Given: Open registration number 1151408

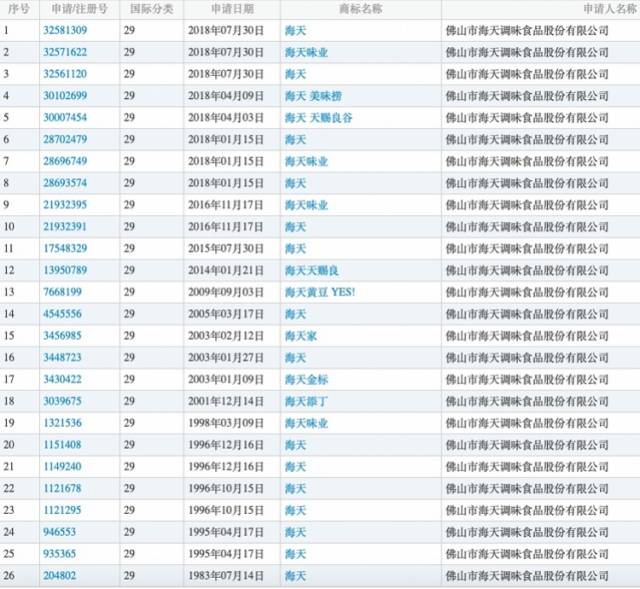Looking at the screenshot, I should [x=61, y=444].
